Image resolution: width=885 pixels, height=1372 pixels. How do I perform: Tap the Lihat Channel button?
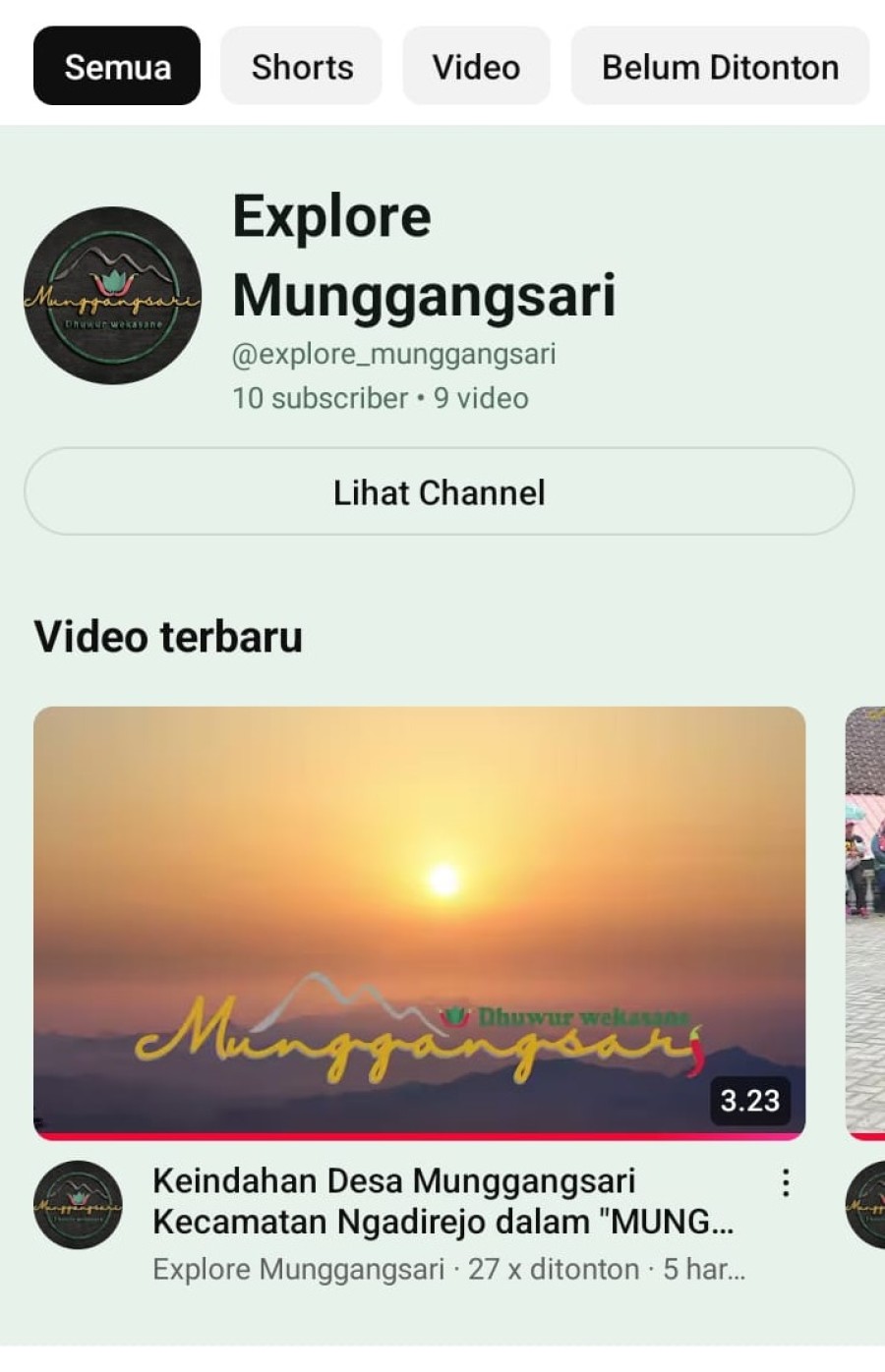point(439,492)
